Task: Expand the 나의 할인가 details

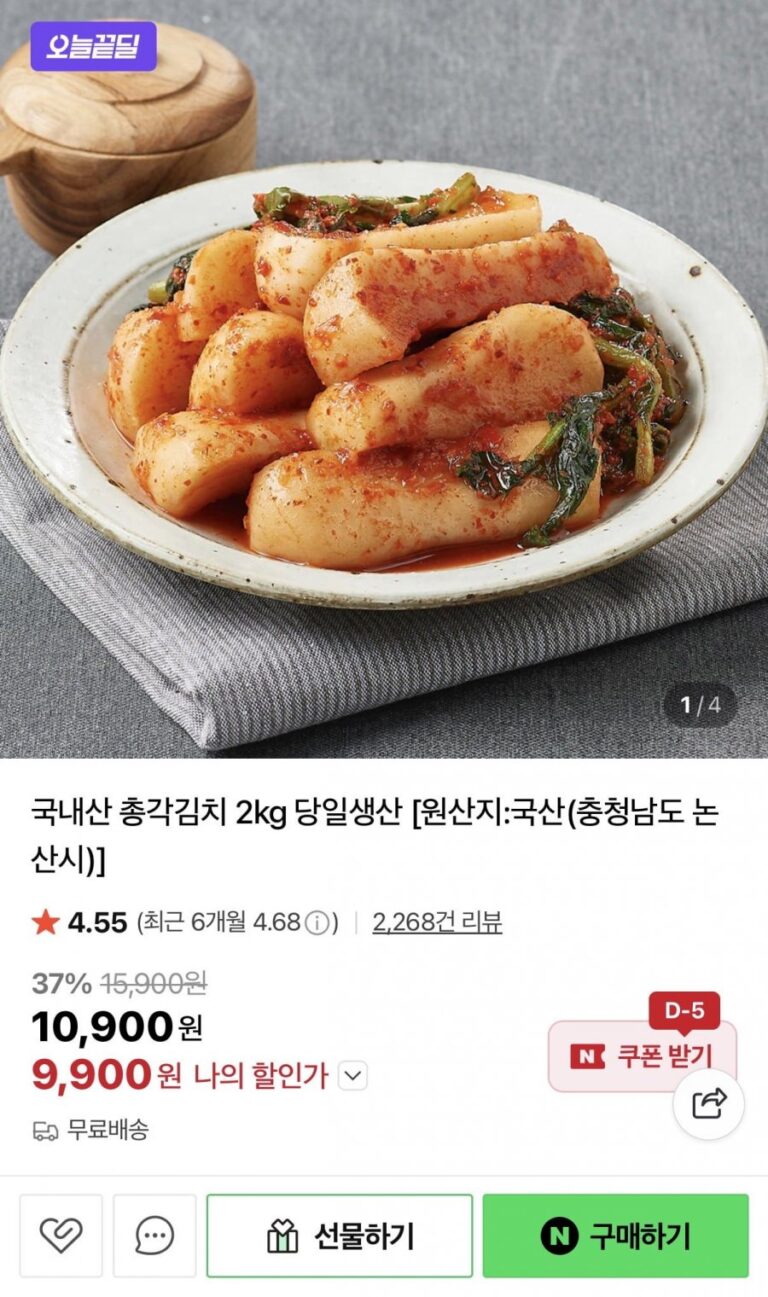Action: pyautogui.click(x=353, y=1076)
